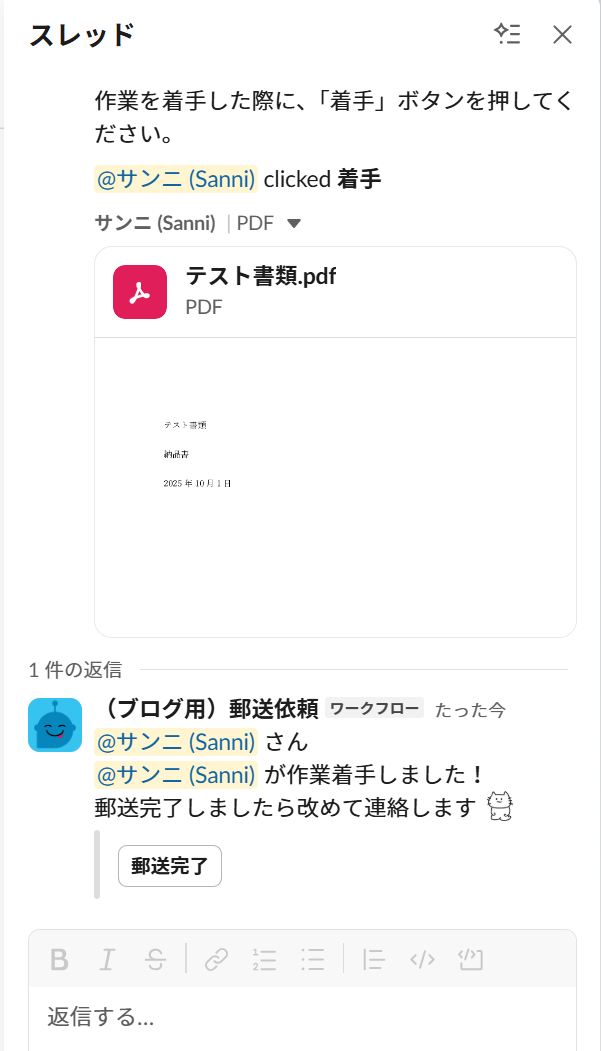Open the (ブログ用)郵送依頼 workflow name
This screenshot has width=601, height=1051.
pos(207,709)
